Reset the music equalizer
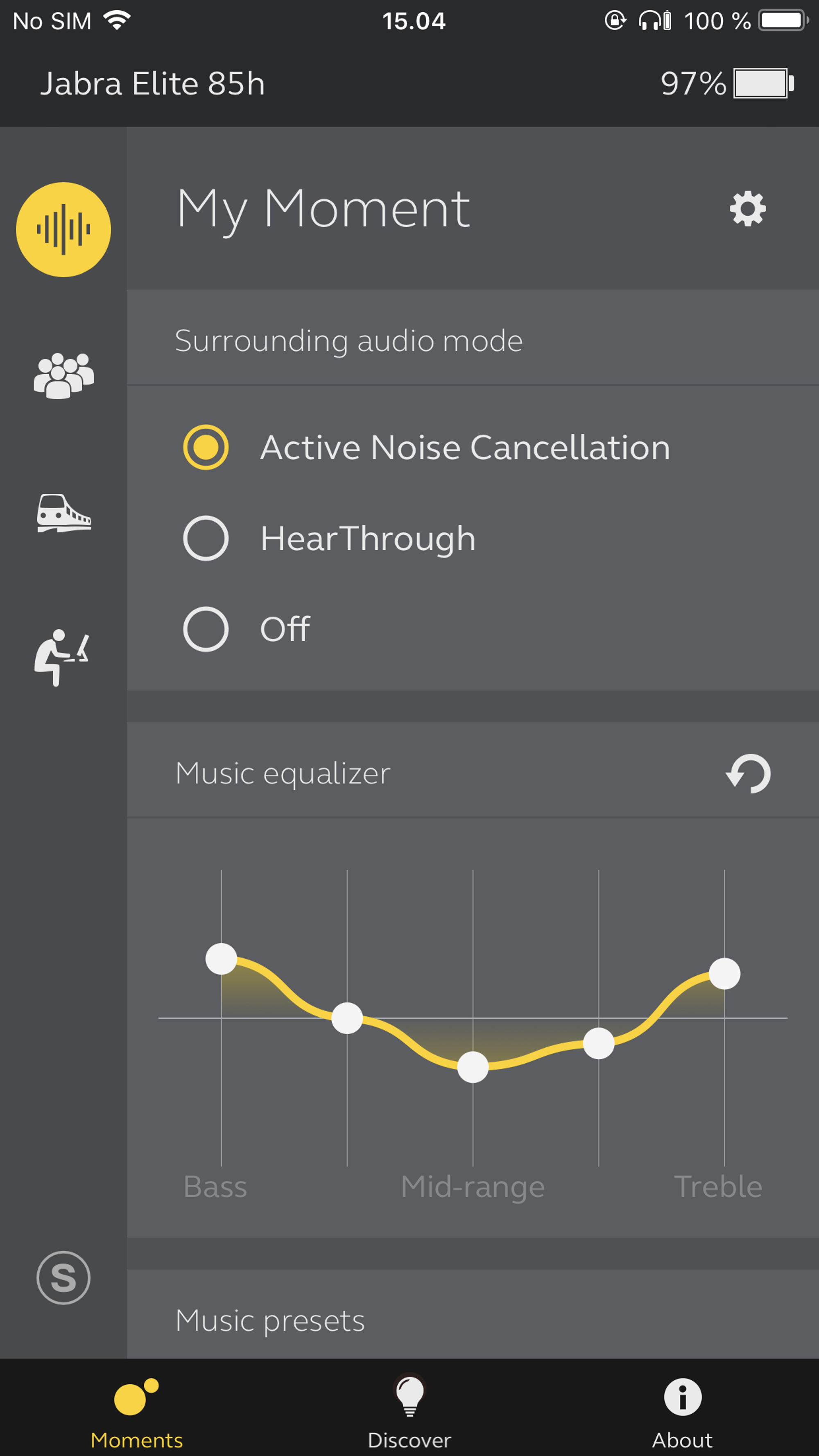The image size is (819, 1456). tap(748, 773)
